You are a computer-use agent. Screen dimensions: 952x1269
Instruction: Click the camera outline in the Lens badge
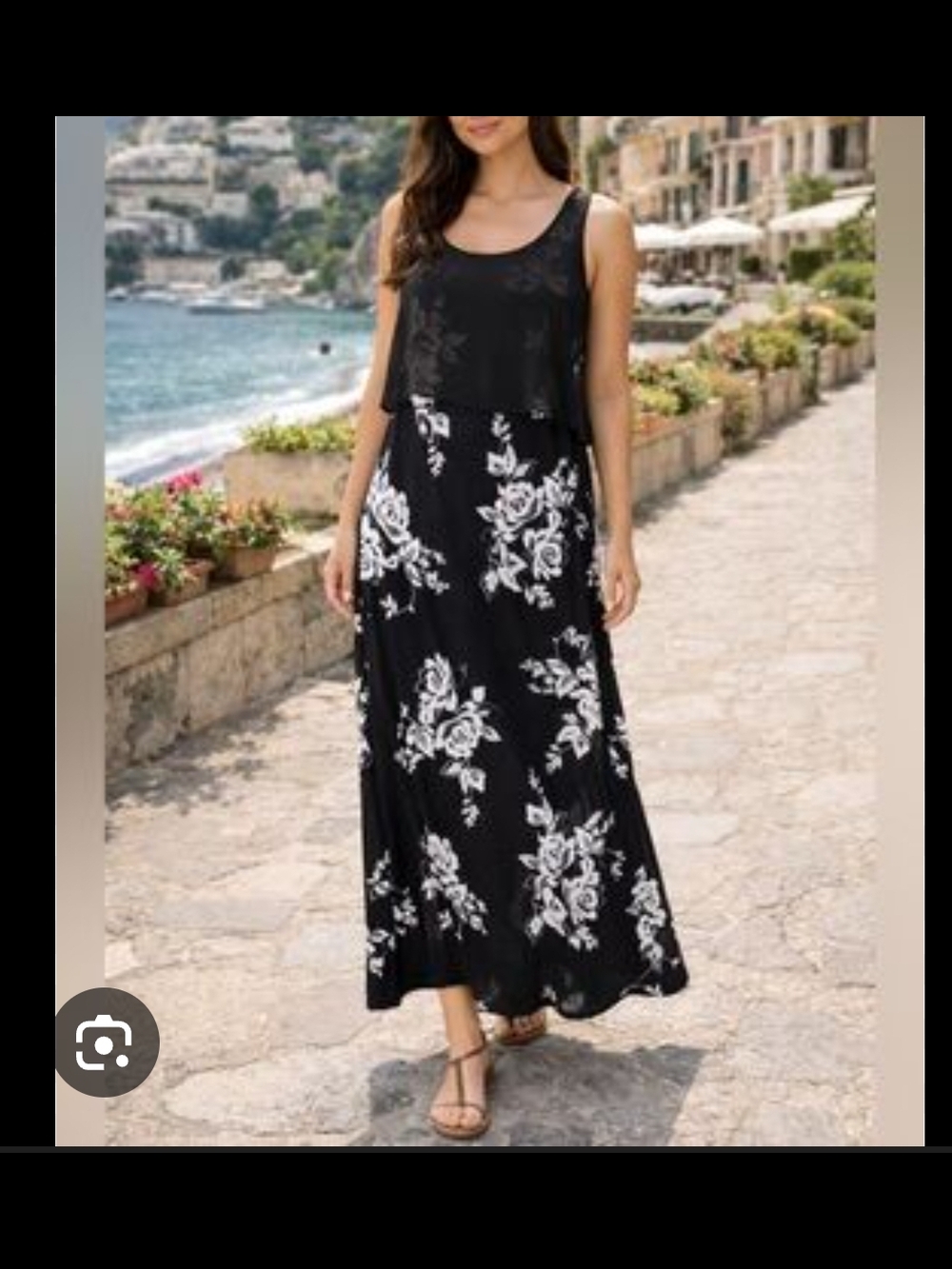(x=100, y=1033)
